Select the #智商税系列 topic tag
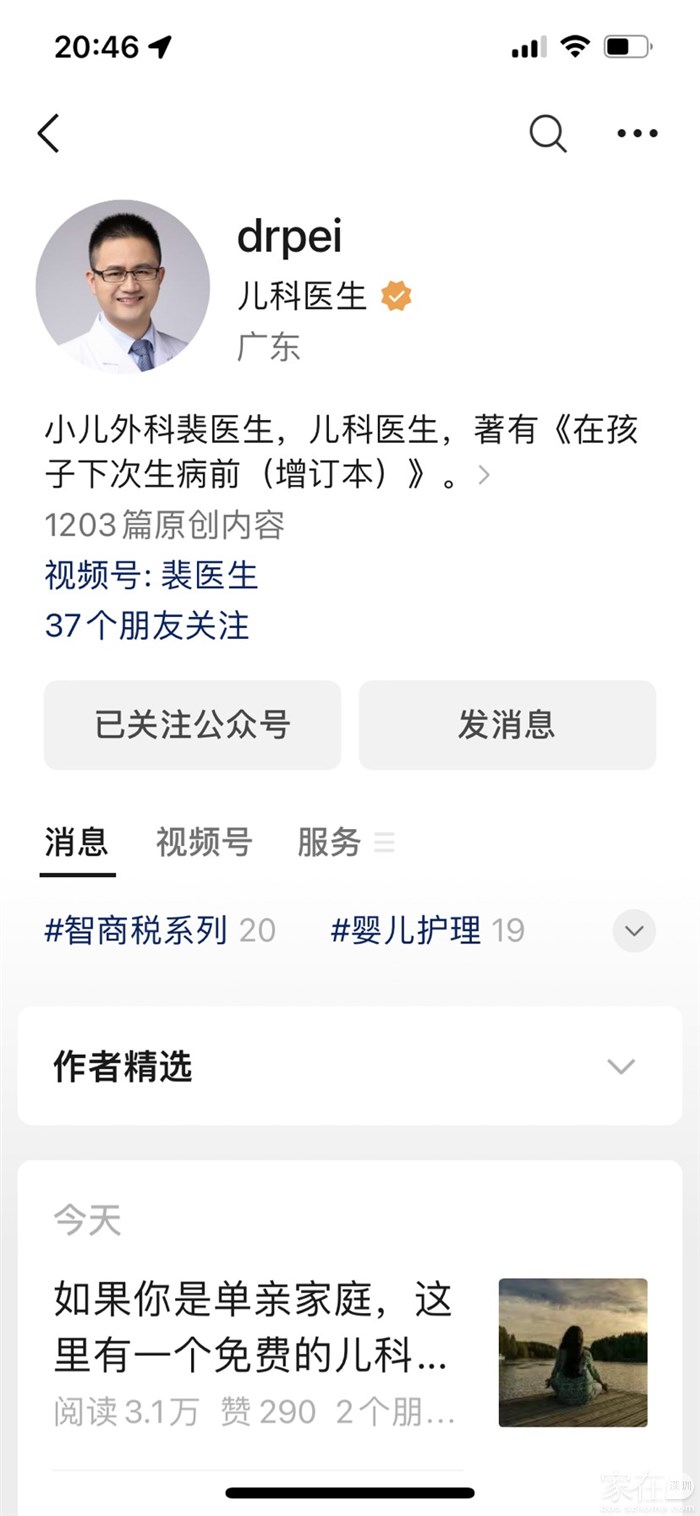Image resolution: width=700 pixels, height=1516 pixels. [160, 931]
